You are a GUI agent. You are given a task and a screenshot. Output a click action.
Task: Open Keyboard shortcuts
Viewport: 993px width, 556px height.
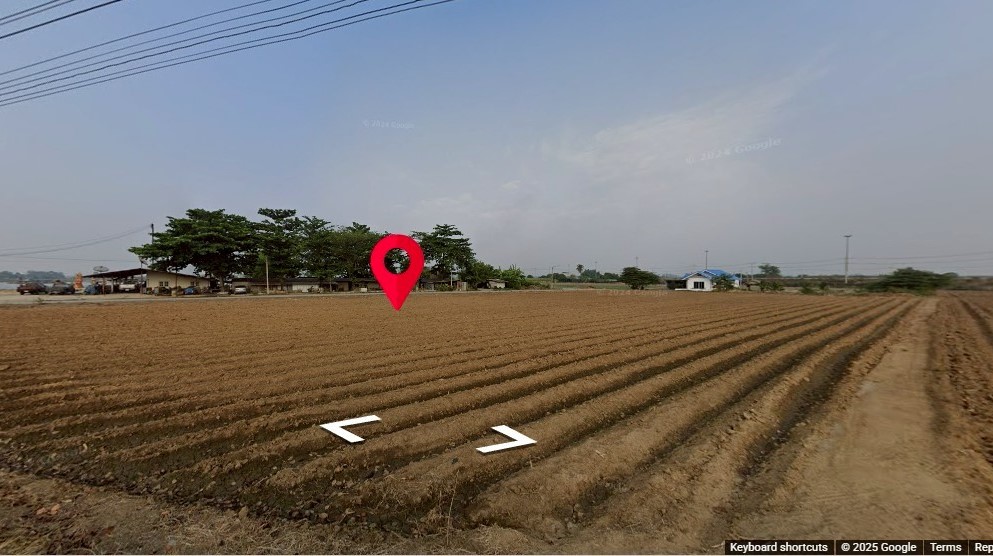[x=778, y=547]
